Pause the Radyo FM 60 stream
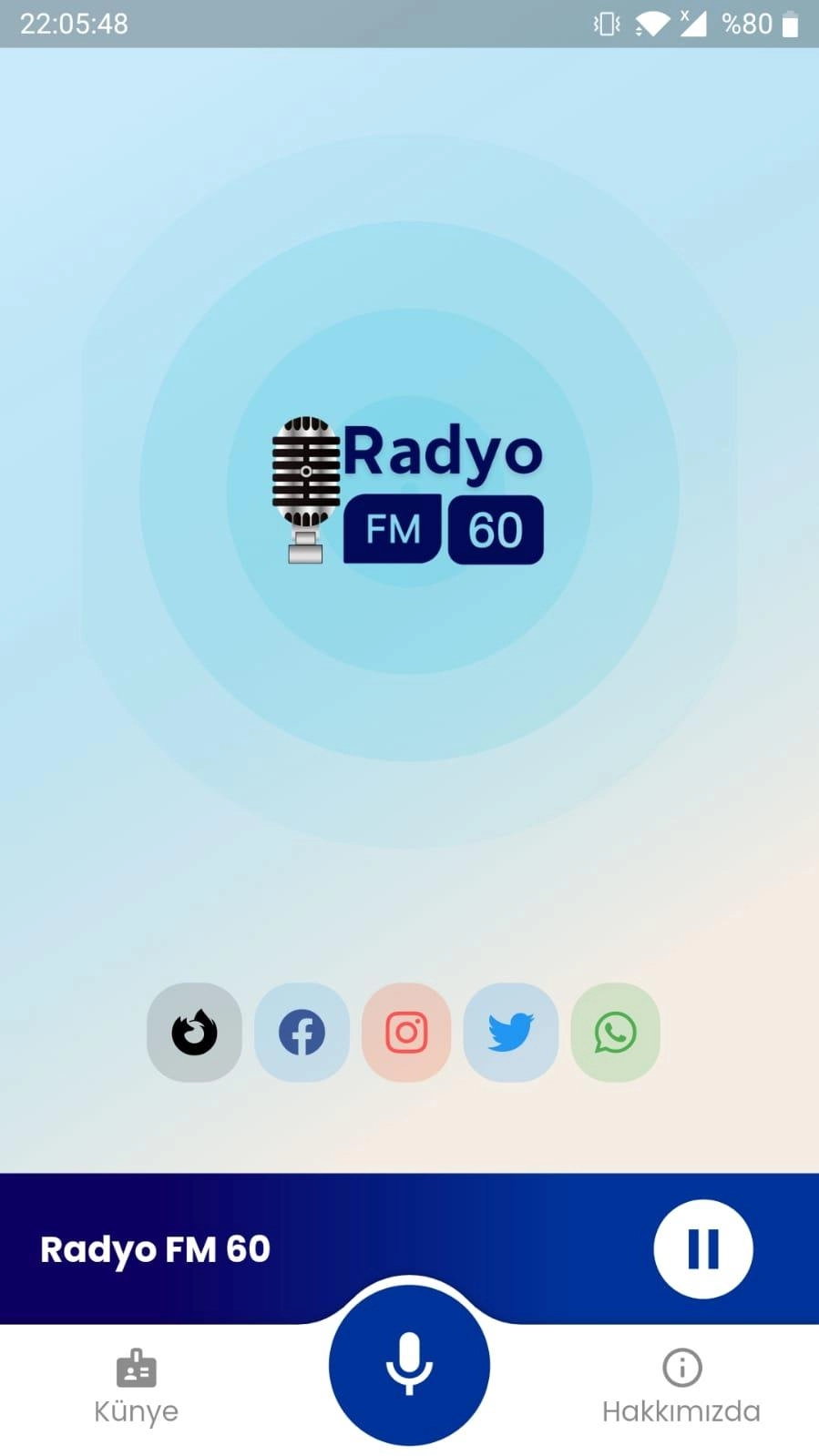The image size is (819, 1456). click(x=702, y=1248)
